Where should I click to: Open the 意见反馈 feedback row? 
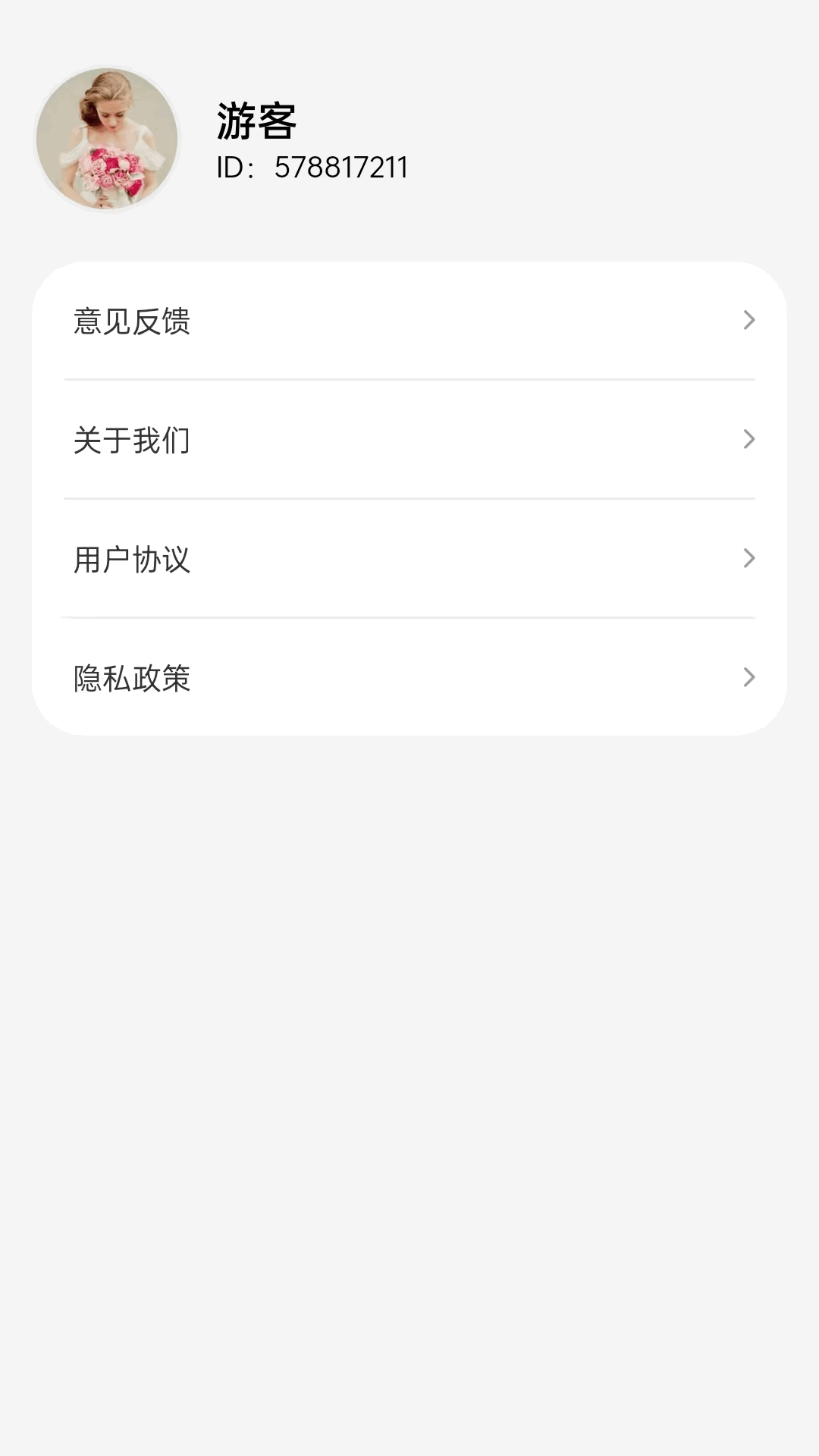(x=409, y=321)
